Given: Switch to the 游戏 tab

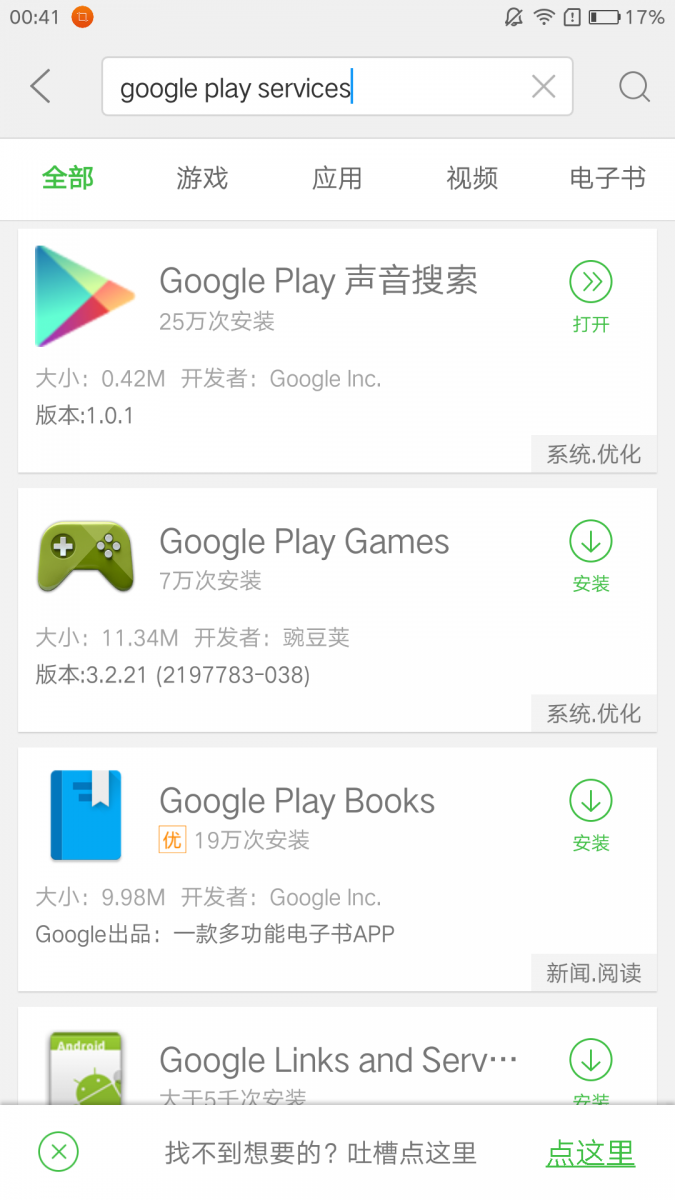Looking at the screenshot, I should coord(202,179).
